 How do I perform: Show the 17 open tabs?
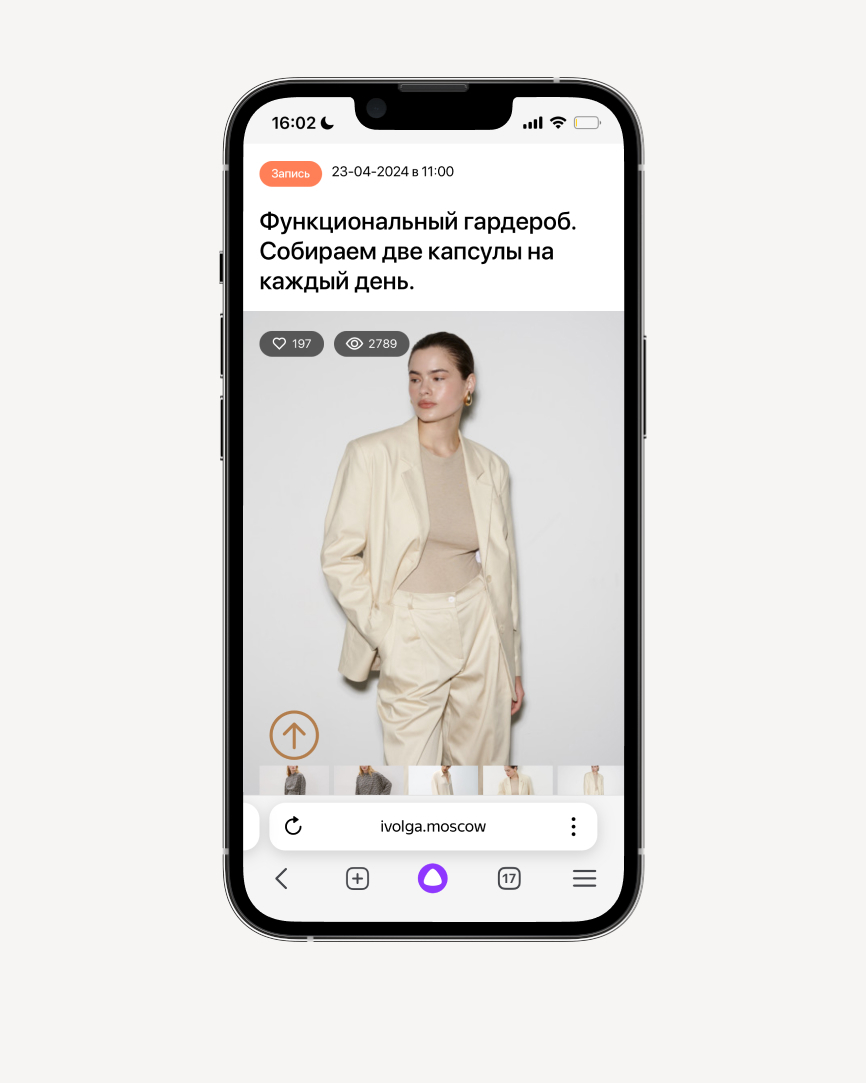pyautogui.click(x=509, y=879)
